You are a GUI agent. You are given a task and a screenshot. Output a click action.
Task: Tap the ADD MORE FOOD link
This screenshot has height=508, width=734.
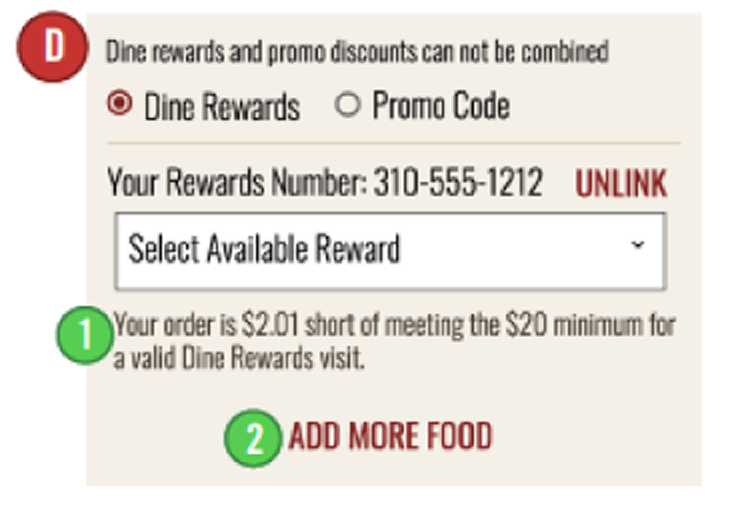point(390,437)
